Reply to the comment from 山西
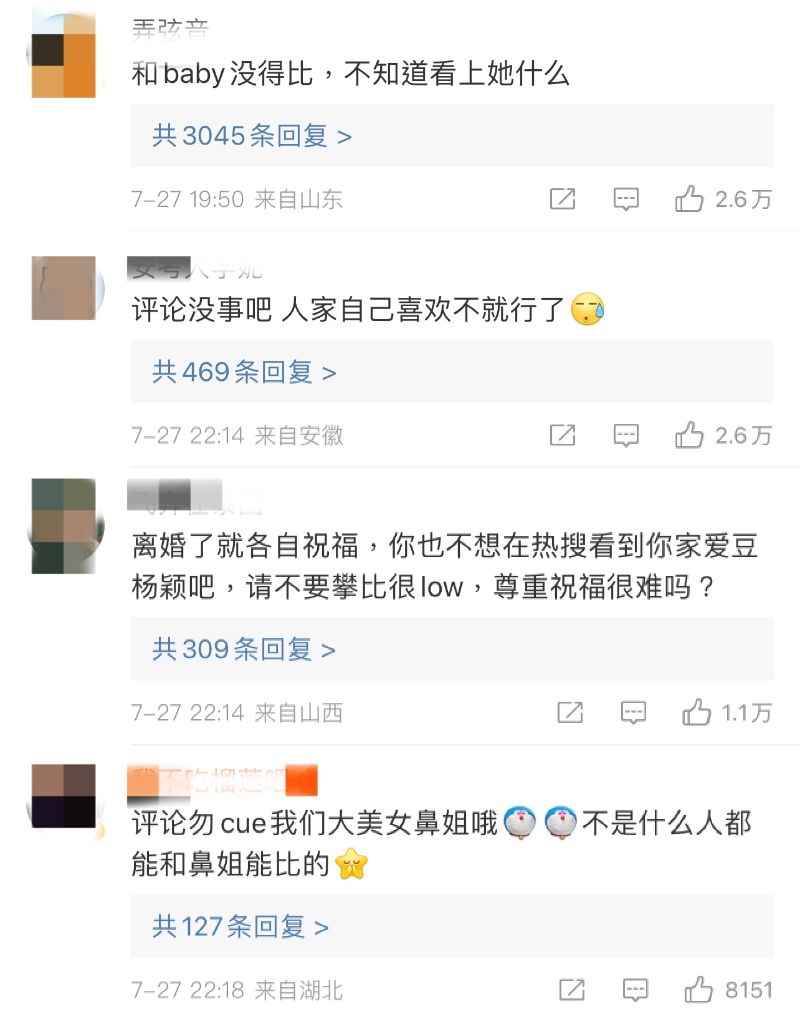The height and width of the screenshot is (1019, 800). pyautogui.click(x=633, y=712)
